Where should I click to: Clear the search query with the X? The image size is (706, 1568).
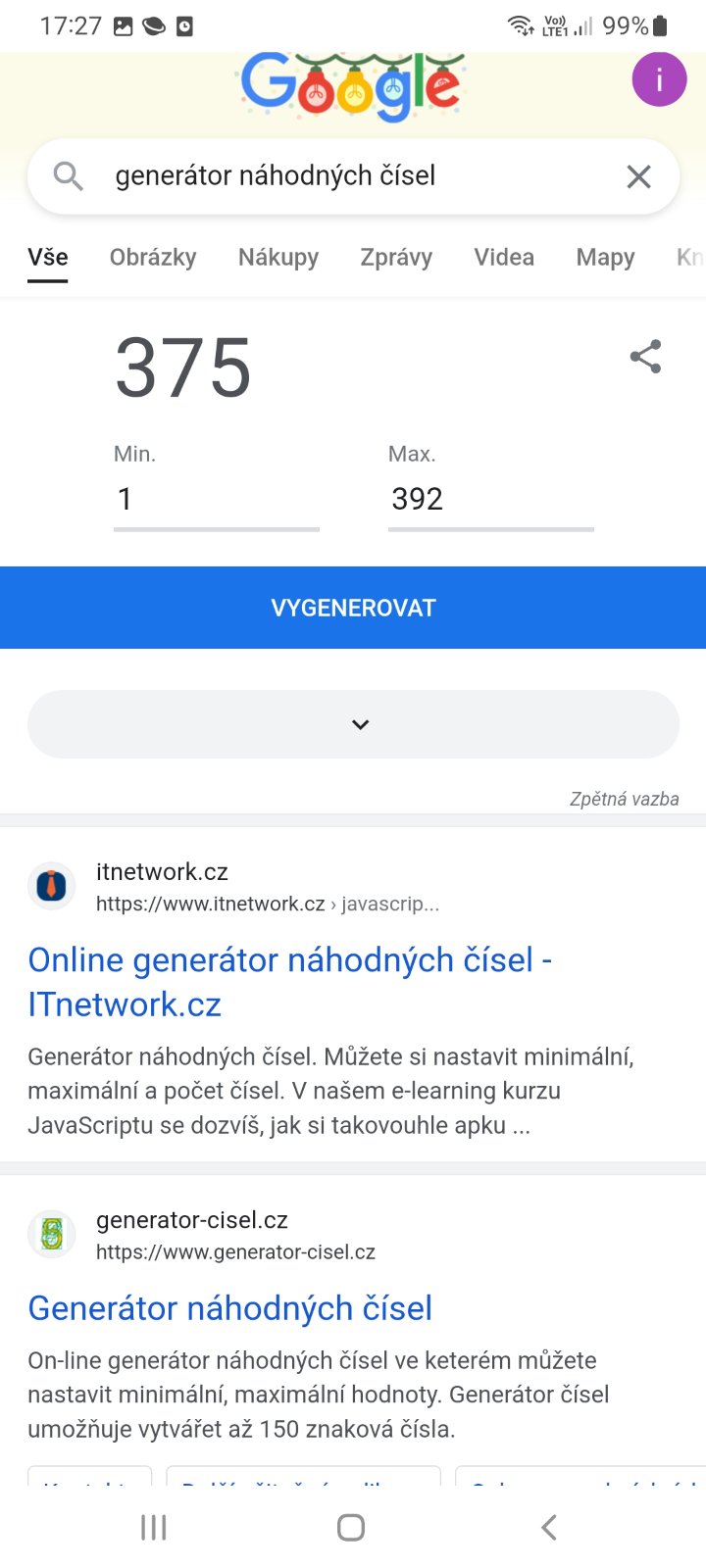pos(638,176)
